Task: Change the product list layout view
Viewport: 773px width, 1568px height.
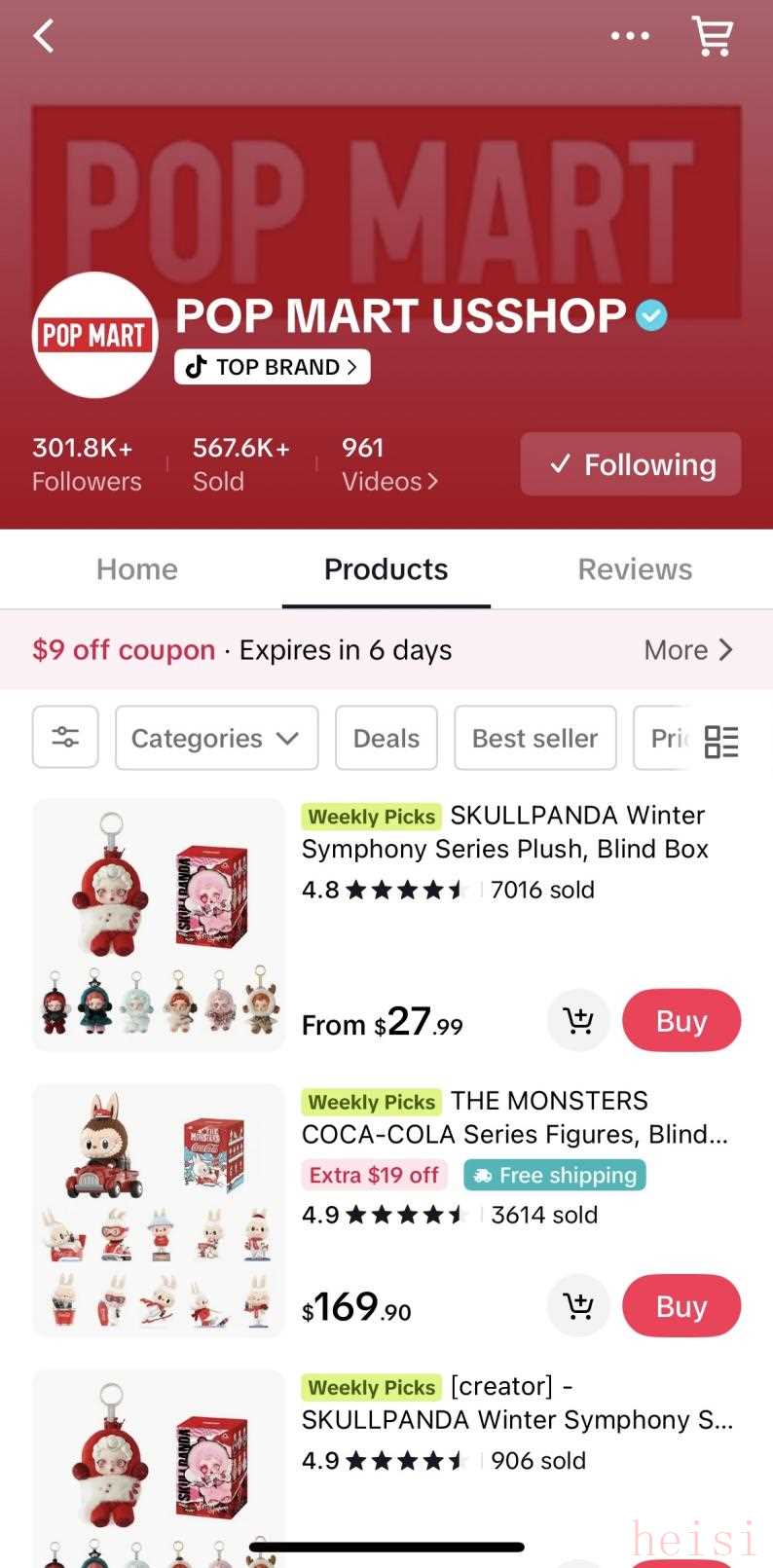Action: [x=721, y=741]
